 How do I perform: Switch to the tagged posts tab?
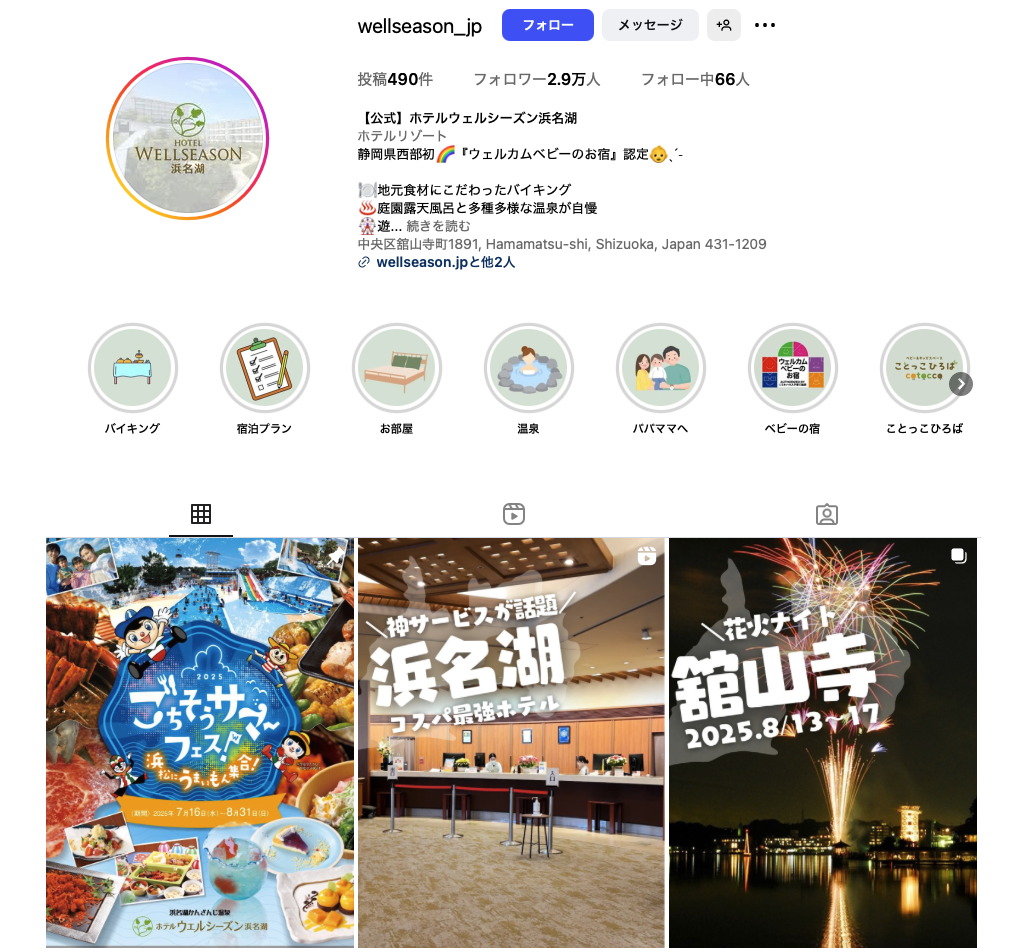coord(826,514)
